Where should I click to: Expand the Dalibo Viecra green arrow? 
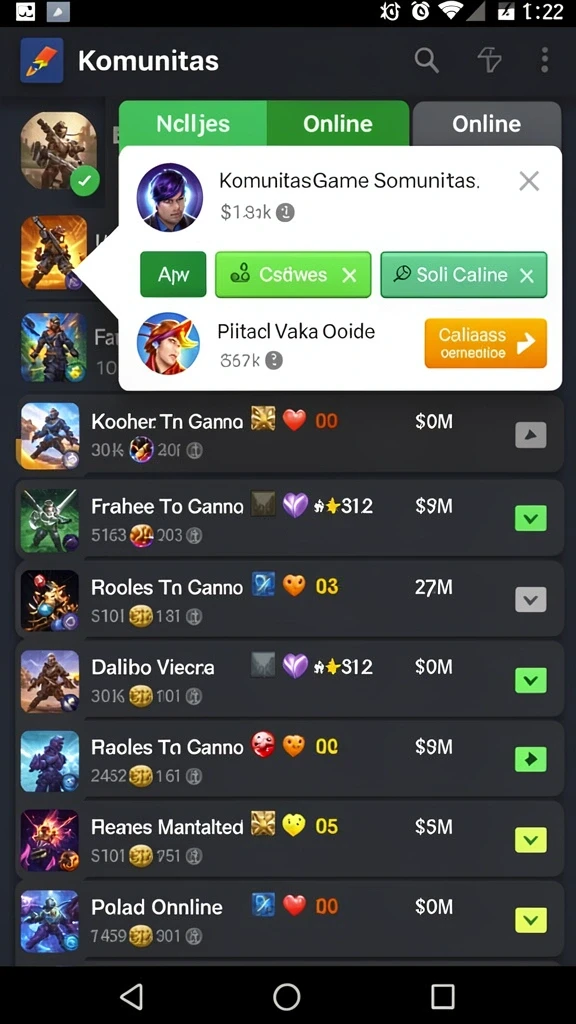click(x=530, y=680)
